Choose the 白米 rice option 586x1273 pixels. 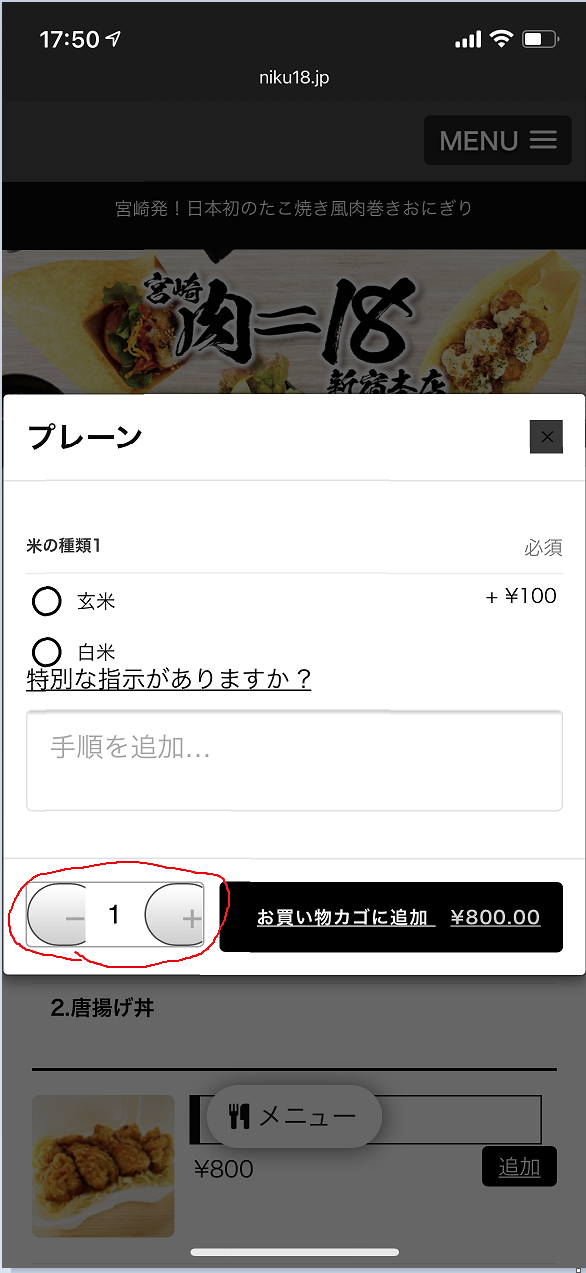click(47, 651)
